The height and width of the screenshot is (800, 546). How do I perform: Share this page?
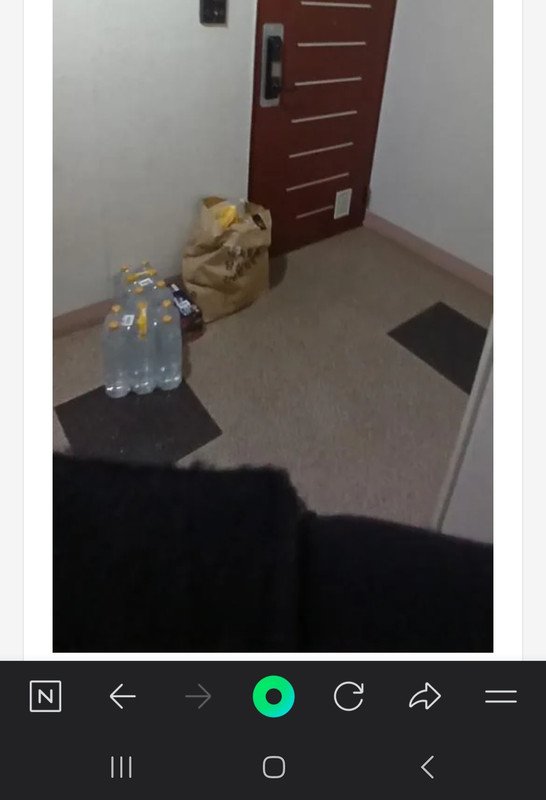coord(425,696)
